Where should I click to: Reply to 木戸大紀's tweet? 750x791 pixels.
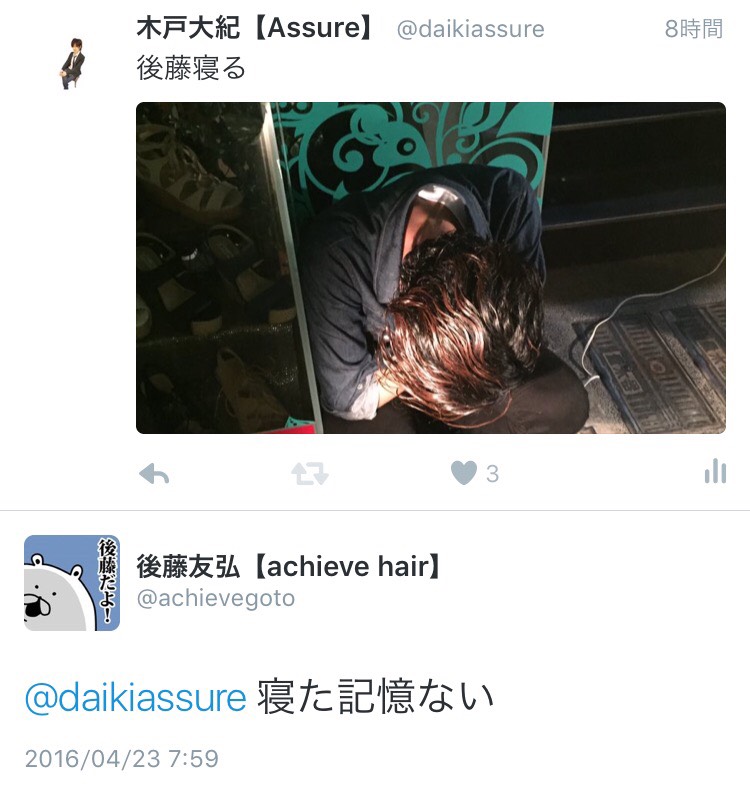154,473
